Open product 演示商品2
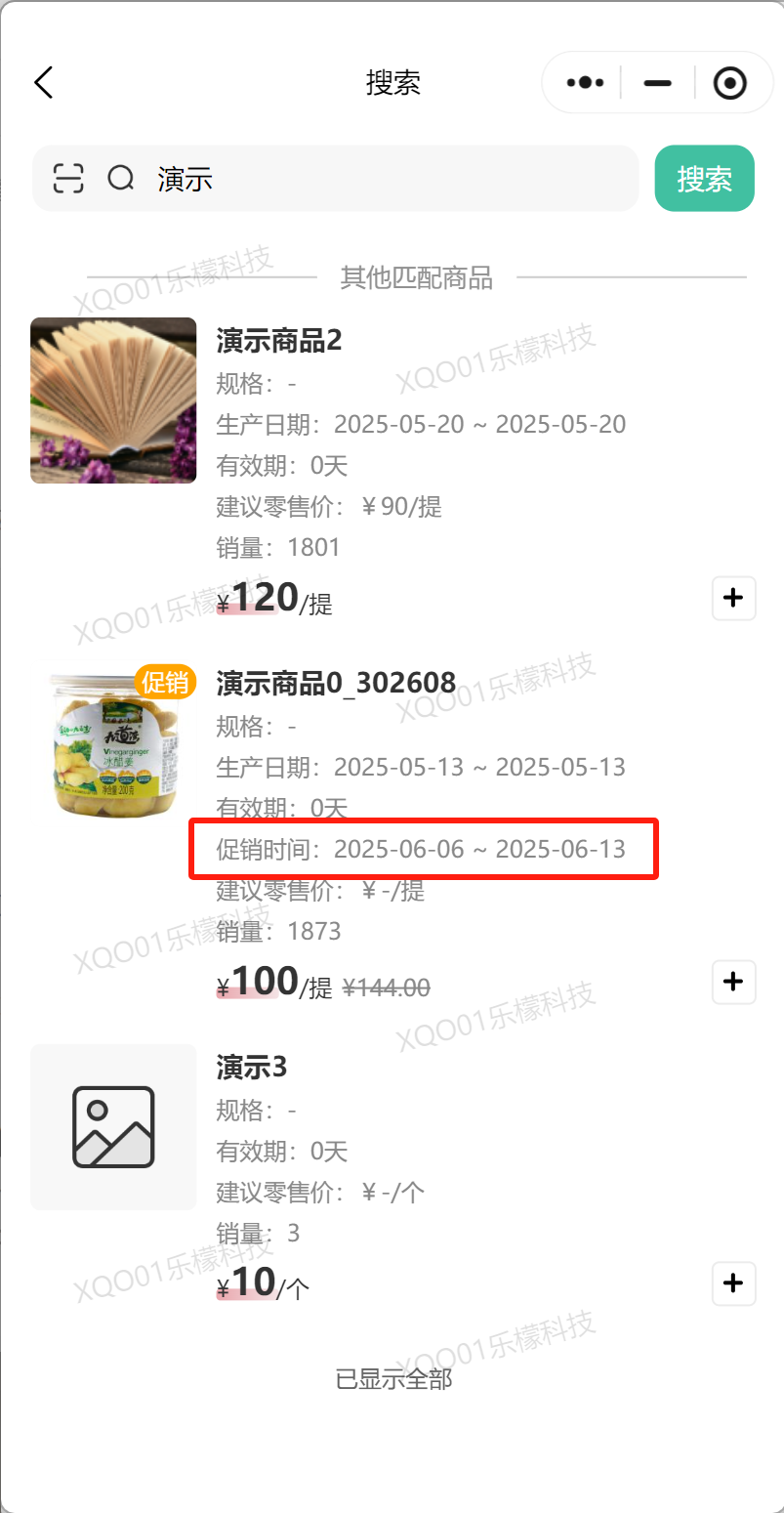Image resolution: width=784 pixels, height=1513 pixels. click(279, 341)
